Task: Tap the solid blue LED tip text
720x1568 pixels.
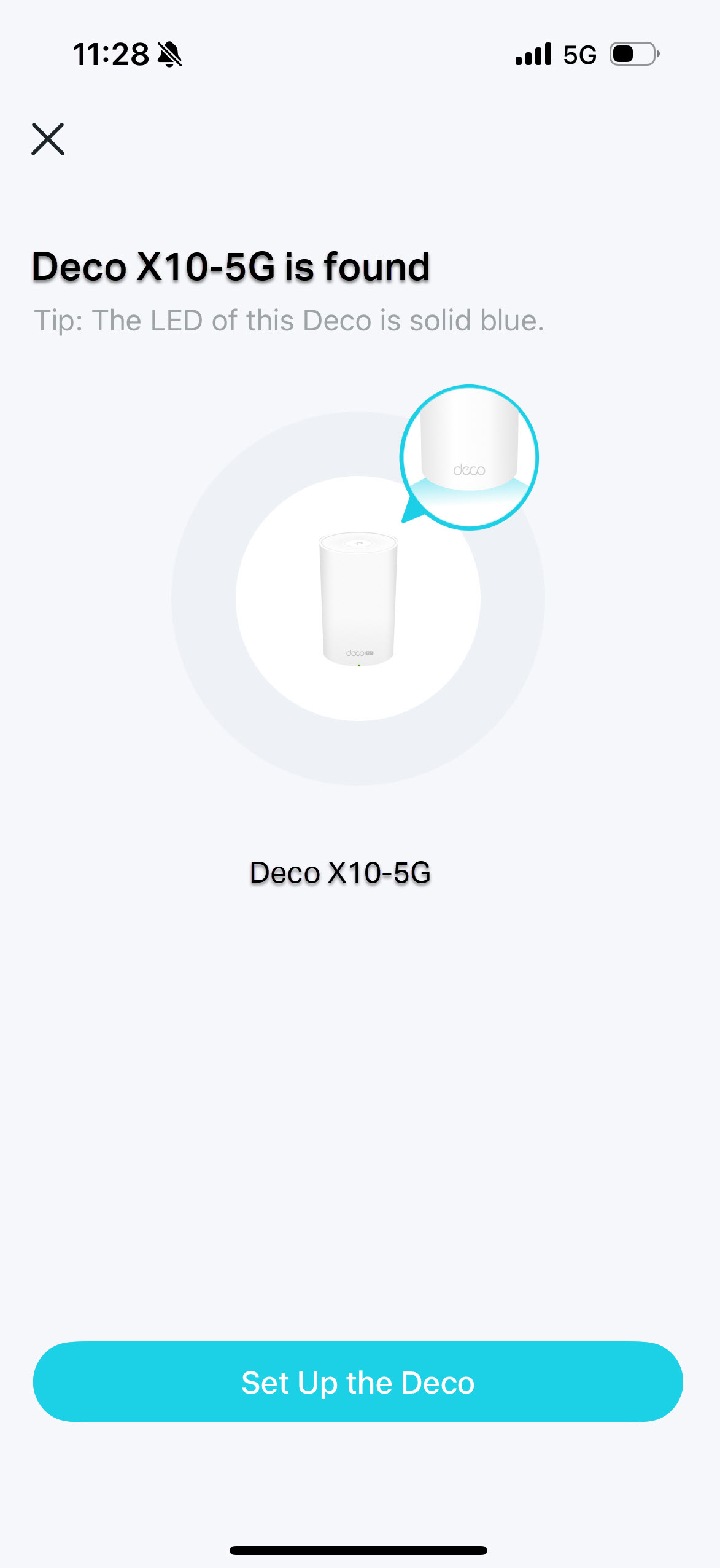Action: coord(288,320)
